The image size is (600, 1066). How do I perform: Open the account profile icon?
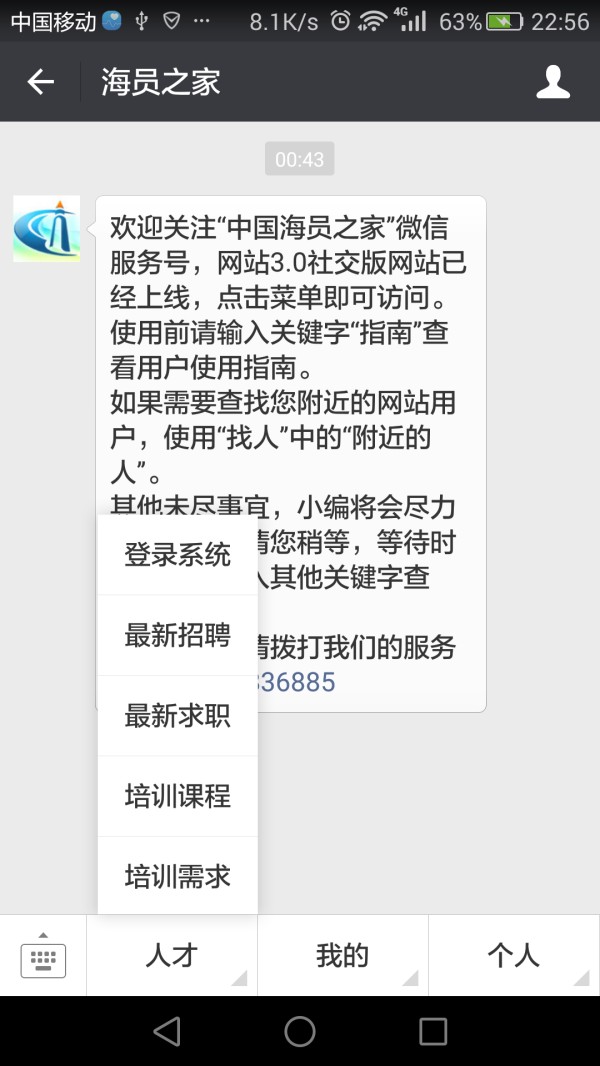point(553,82)
